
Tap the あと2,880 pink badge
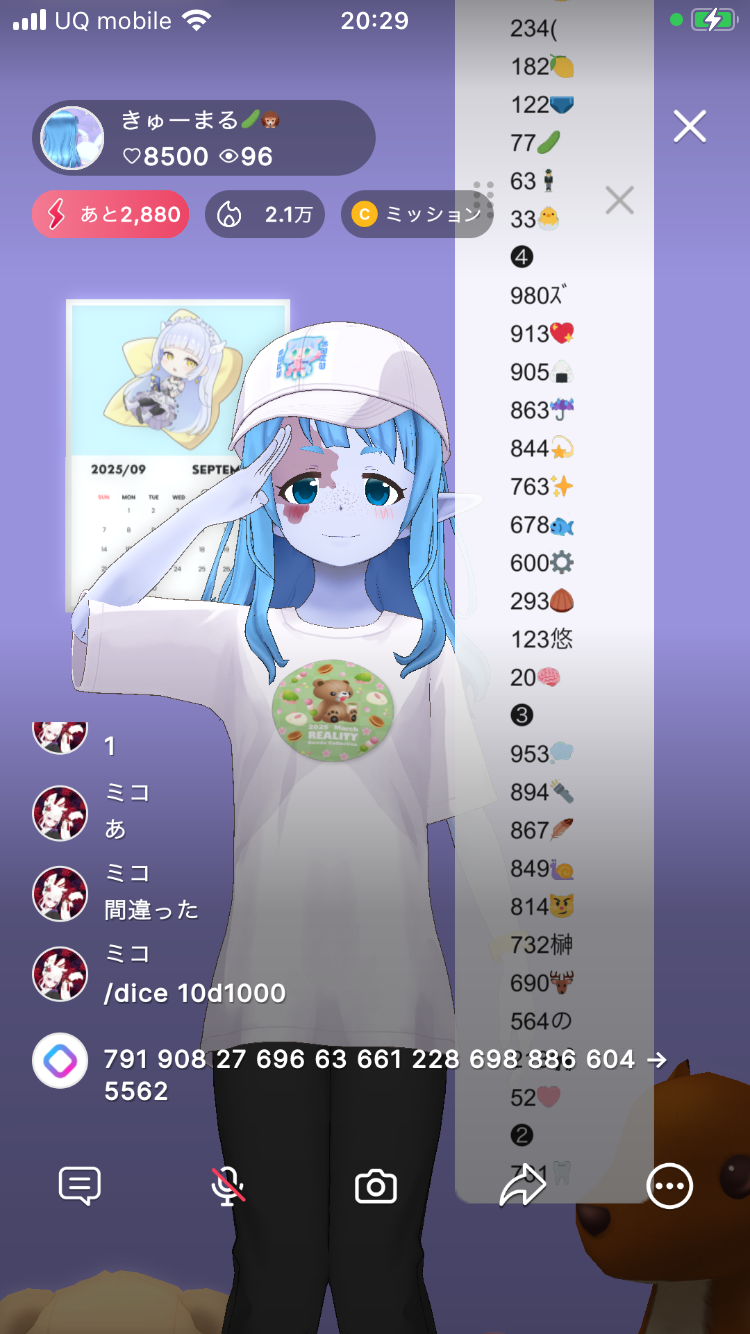click(110, 214)
